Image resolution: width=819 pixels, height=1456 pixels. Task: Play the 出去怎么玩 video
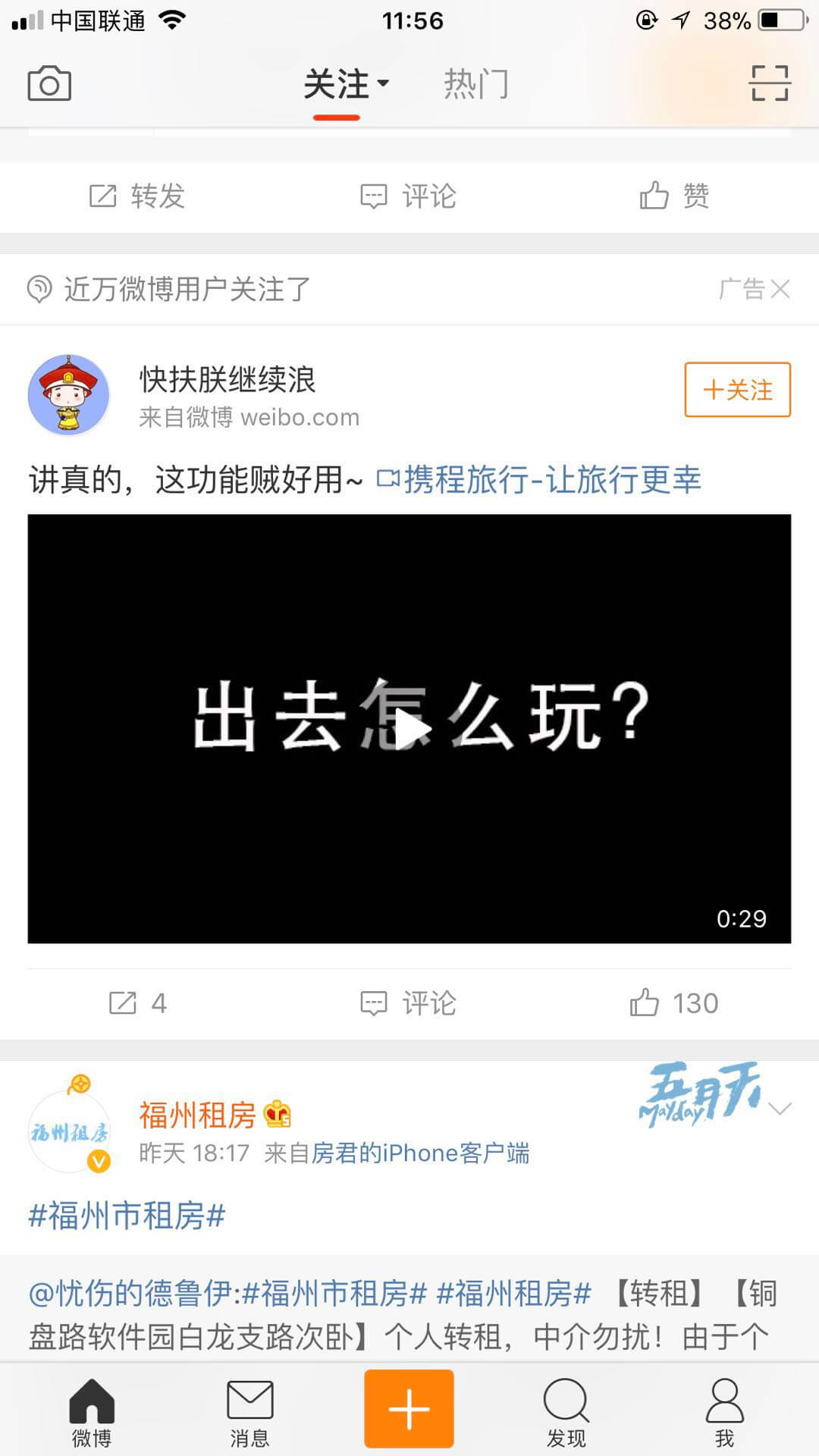[x=409, y=729]
